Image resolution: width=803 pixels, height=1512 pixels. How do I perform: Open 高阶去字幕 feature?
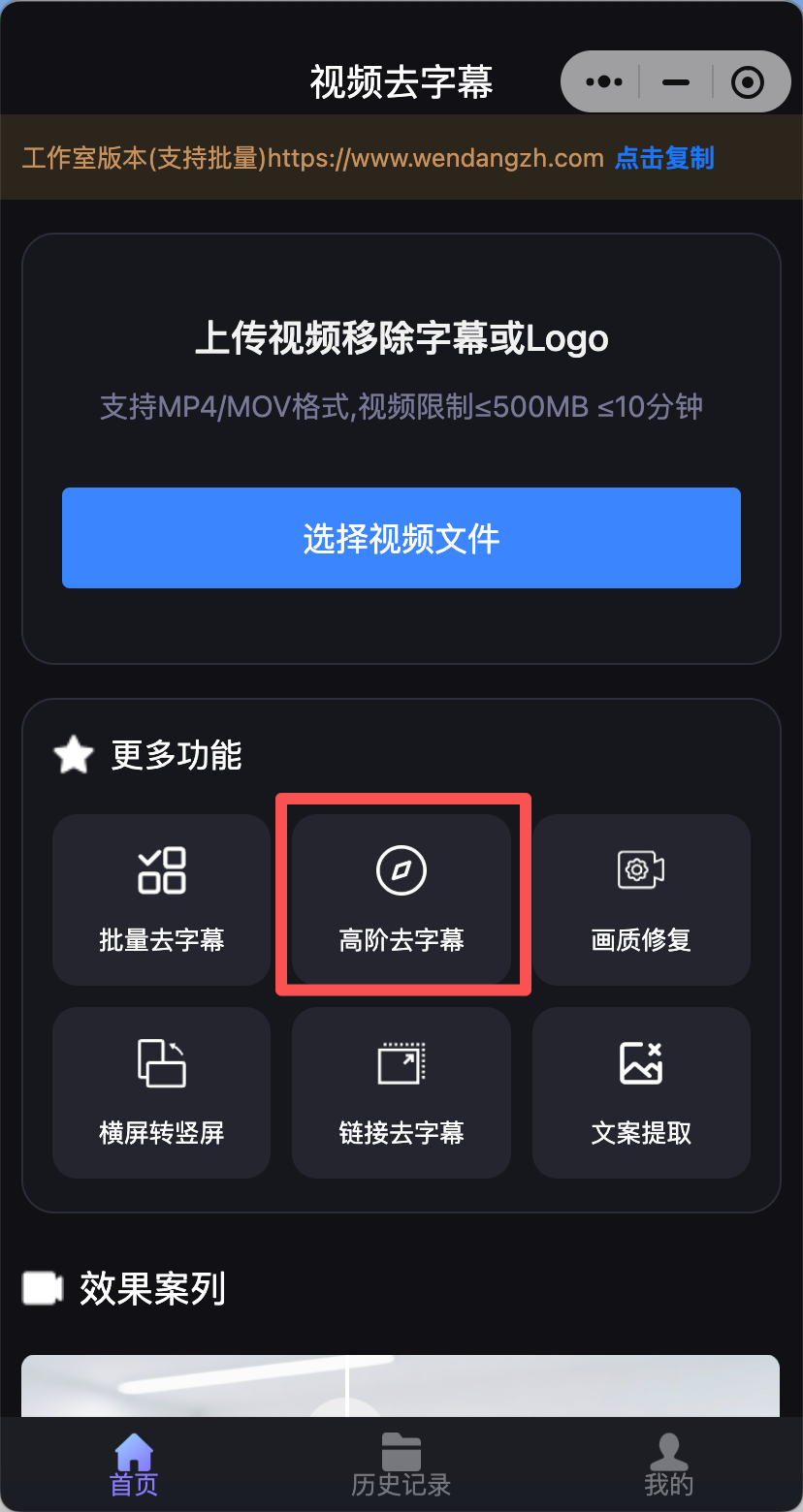coord(401,898)
